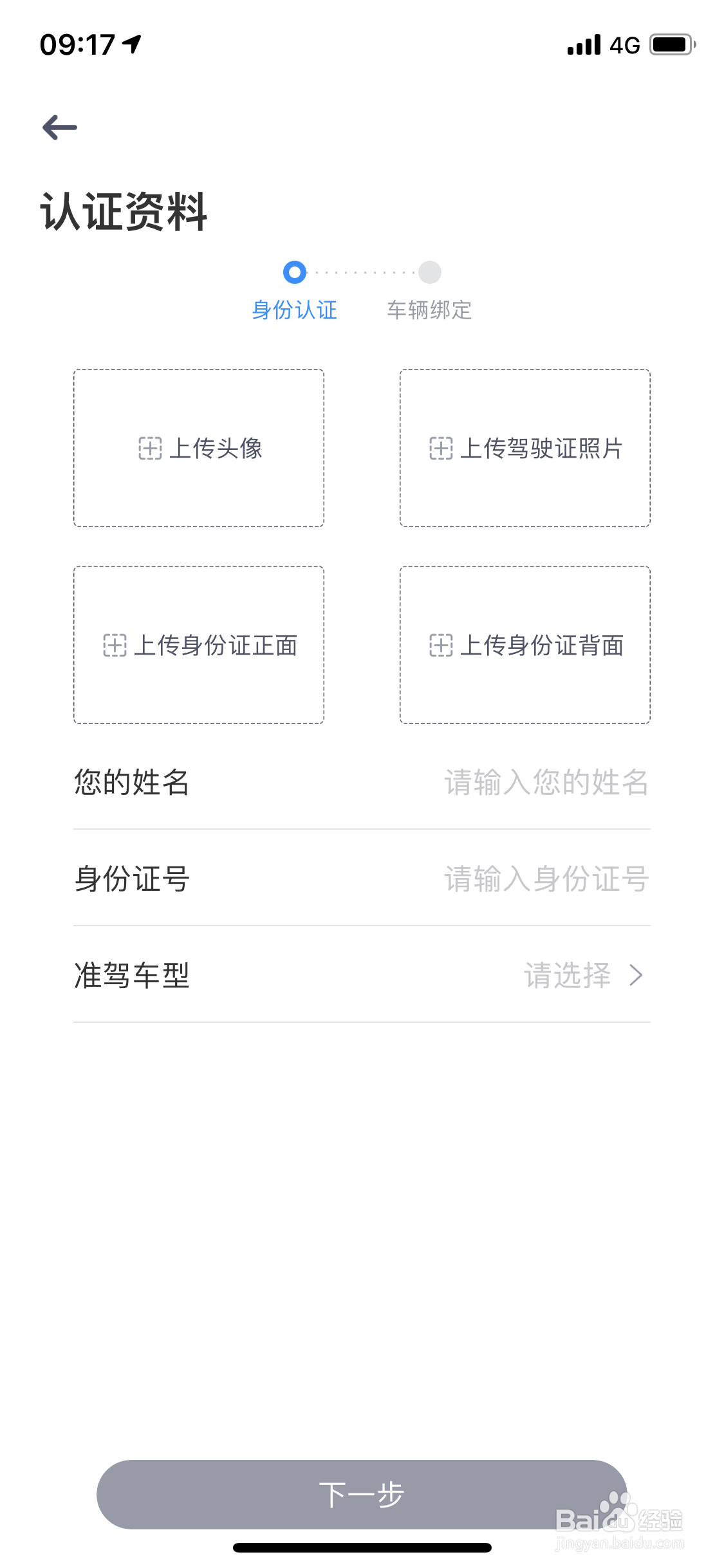Viewport: 724px width, 1568px height.
Task: Click inside the 上传头像 dashed box
Action: pyautogui.click(x=199, y=449)
